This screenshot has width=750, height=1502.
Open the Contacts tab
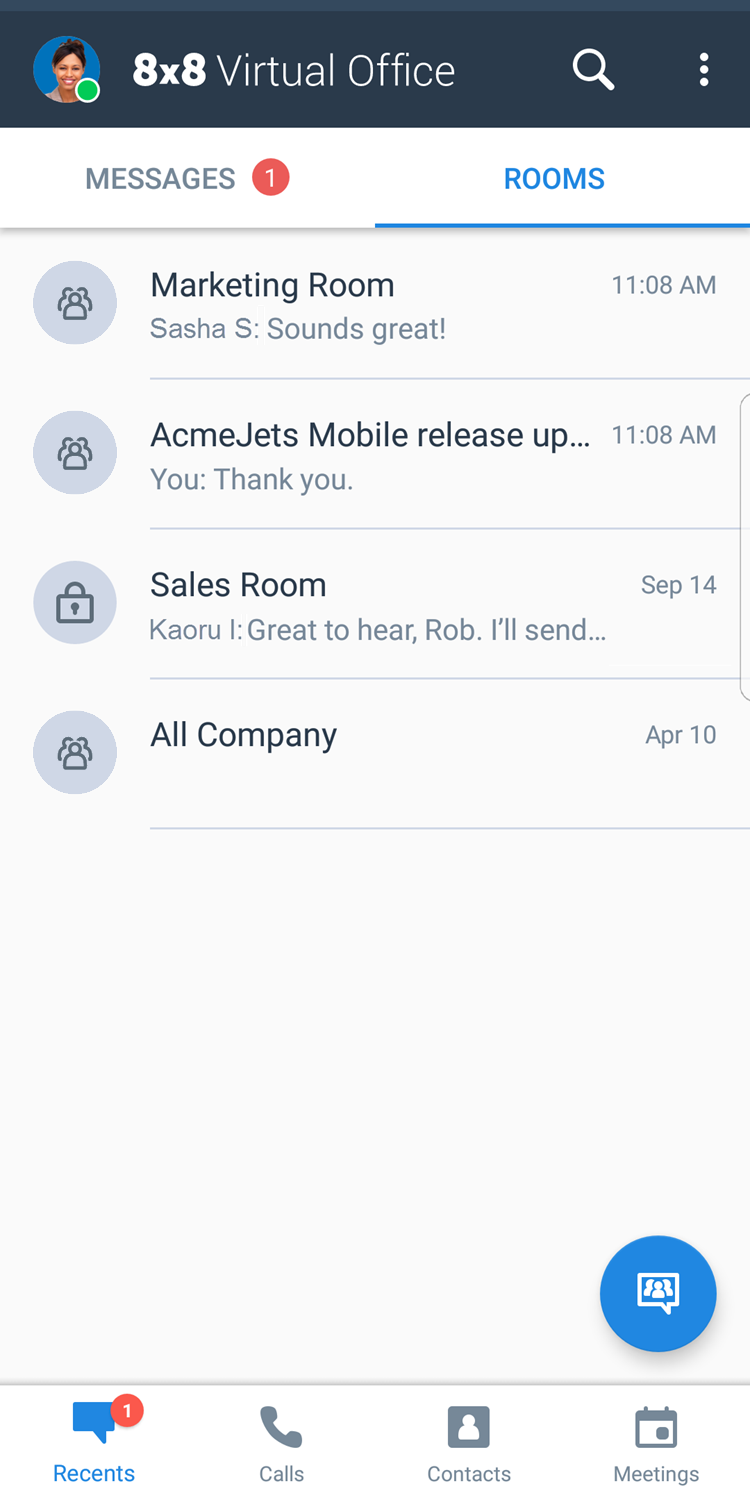click(x=469, y=1444)
